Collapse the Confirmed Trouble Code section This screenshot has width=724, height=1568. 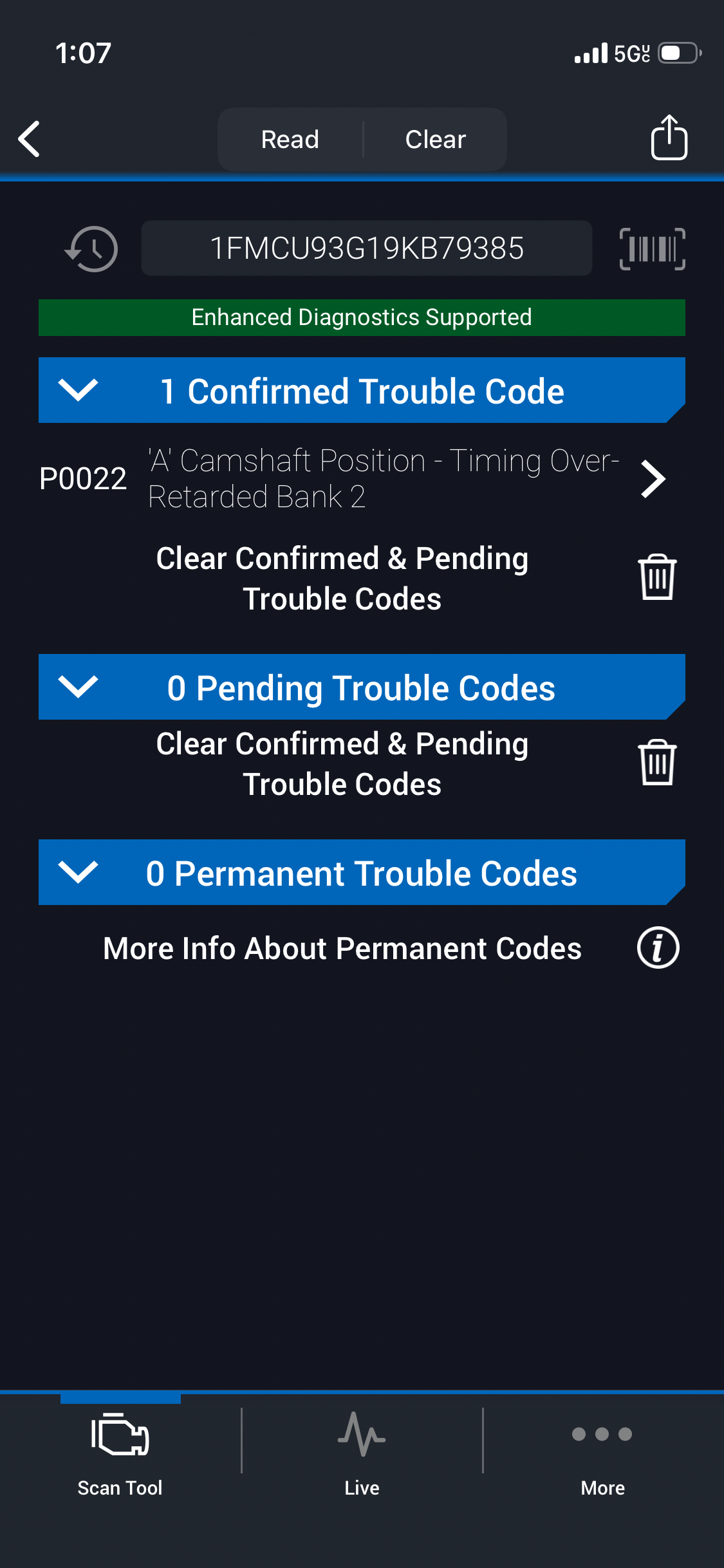(x=78, y=390)
